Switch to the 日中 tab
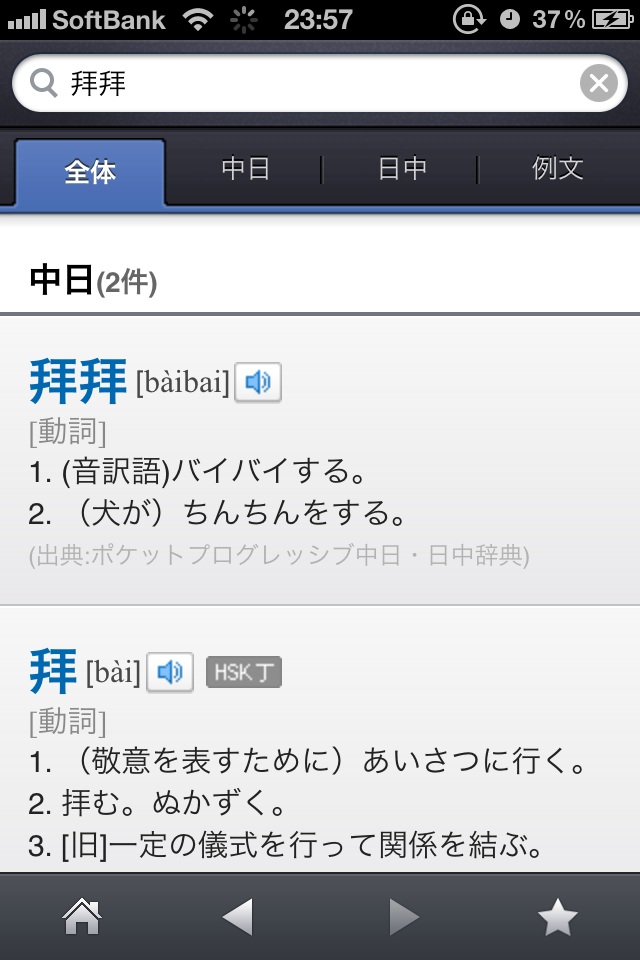The width and height of the screenshot is (640, 960). [402, 169]
